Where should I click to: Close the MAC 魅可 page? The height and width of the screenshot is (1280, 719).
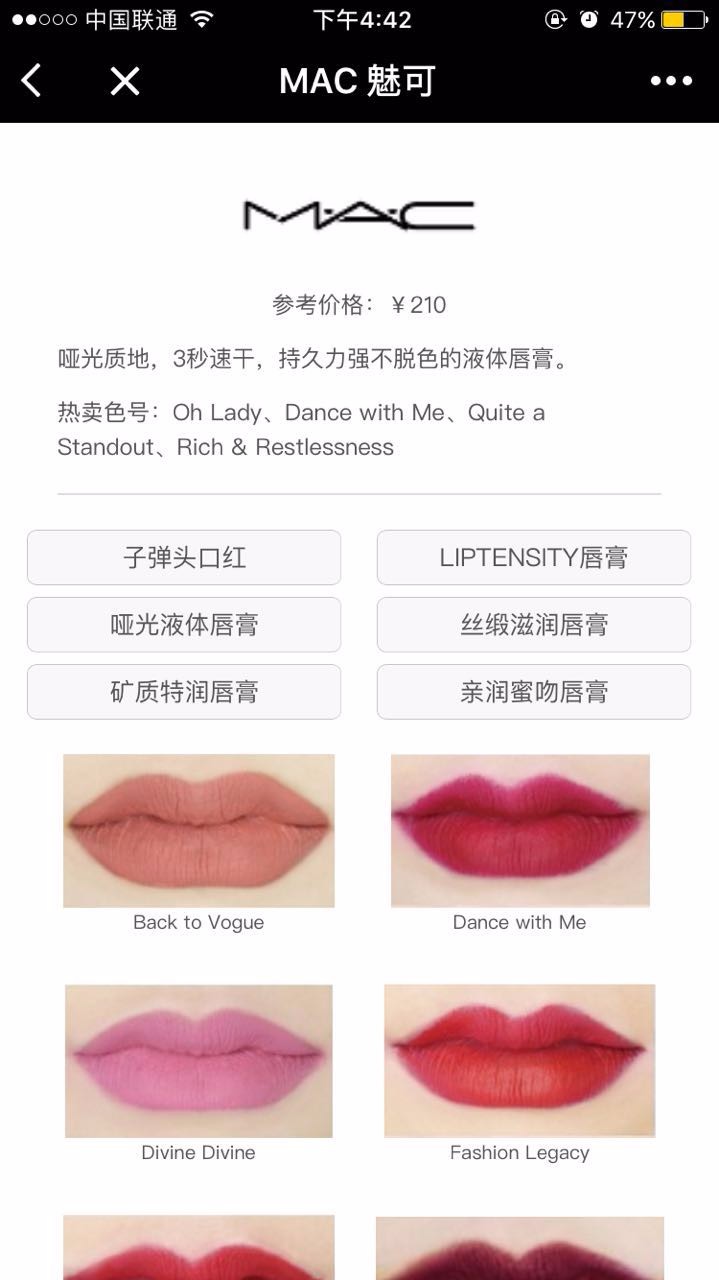coord(125,81)
